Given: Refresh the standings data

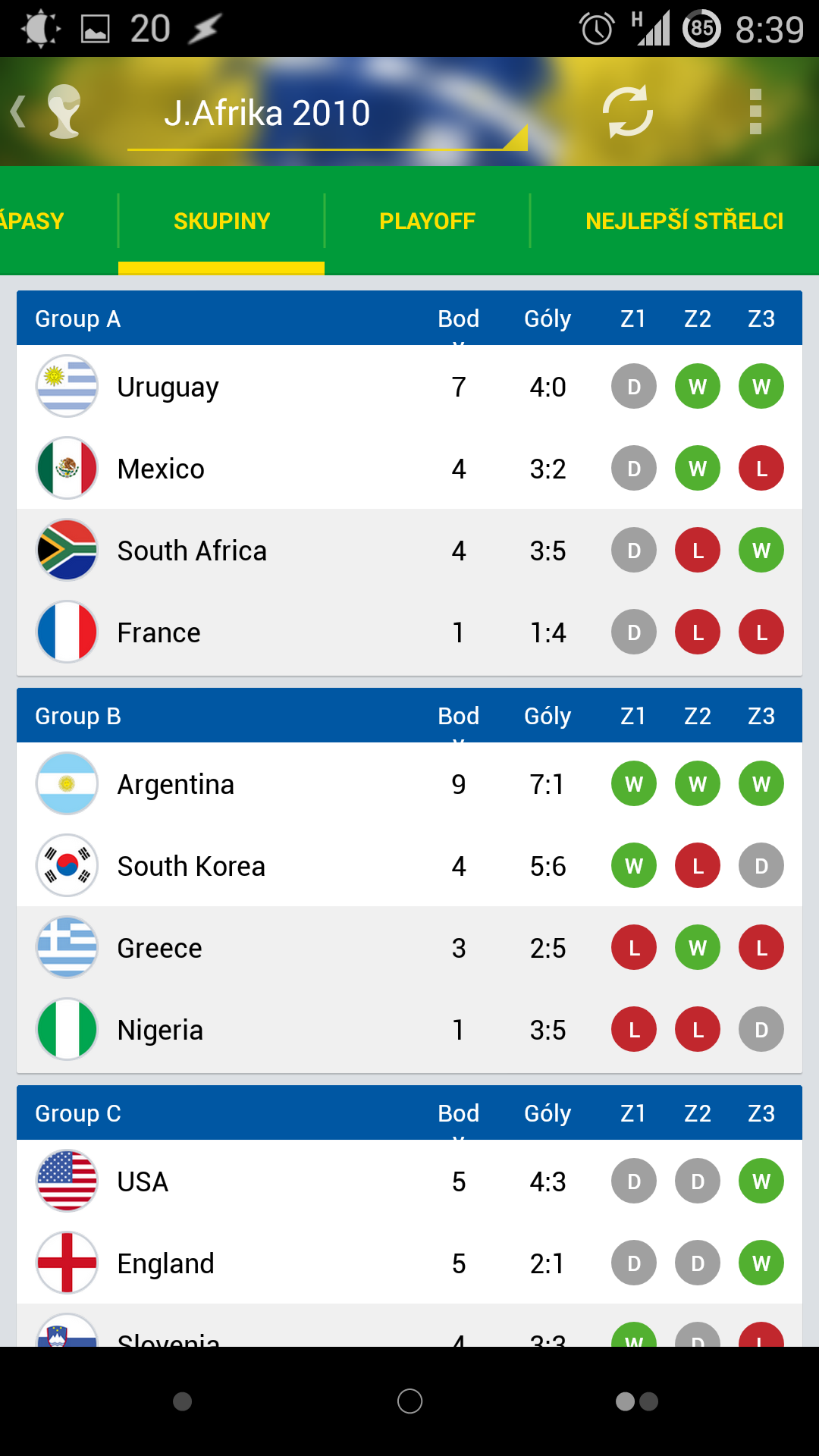Looking at the screenshot, I should click(x=628, y=112).
